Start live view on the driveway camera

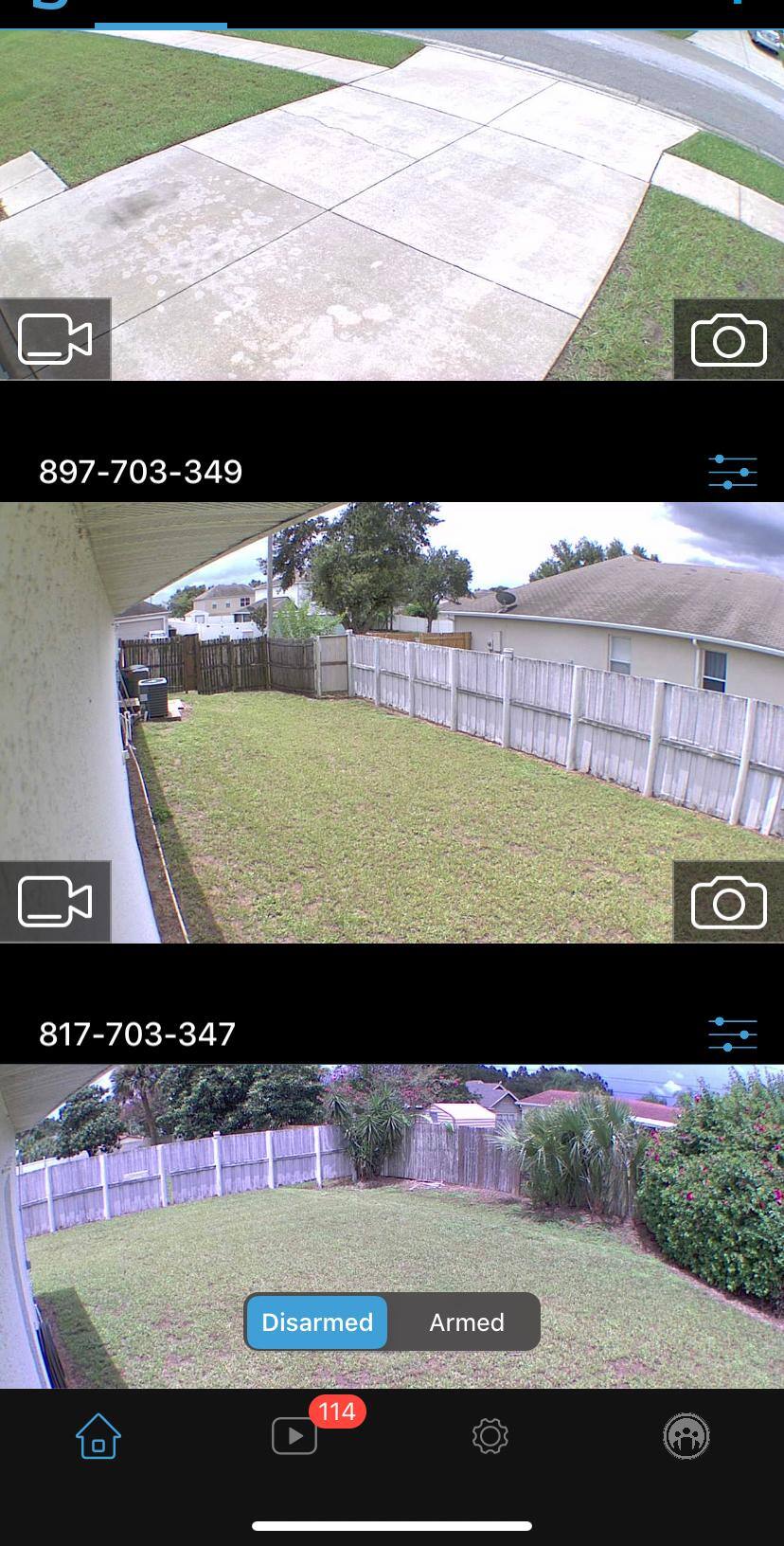(55, 339)
